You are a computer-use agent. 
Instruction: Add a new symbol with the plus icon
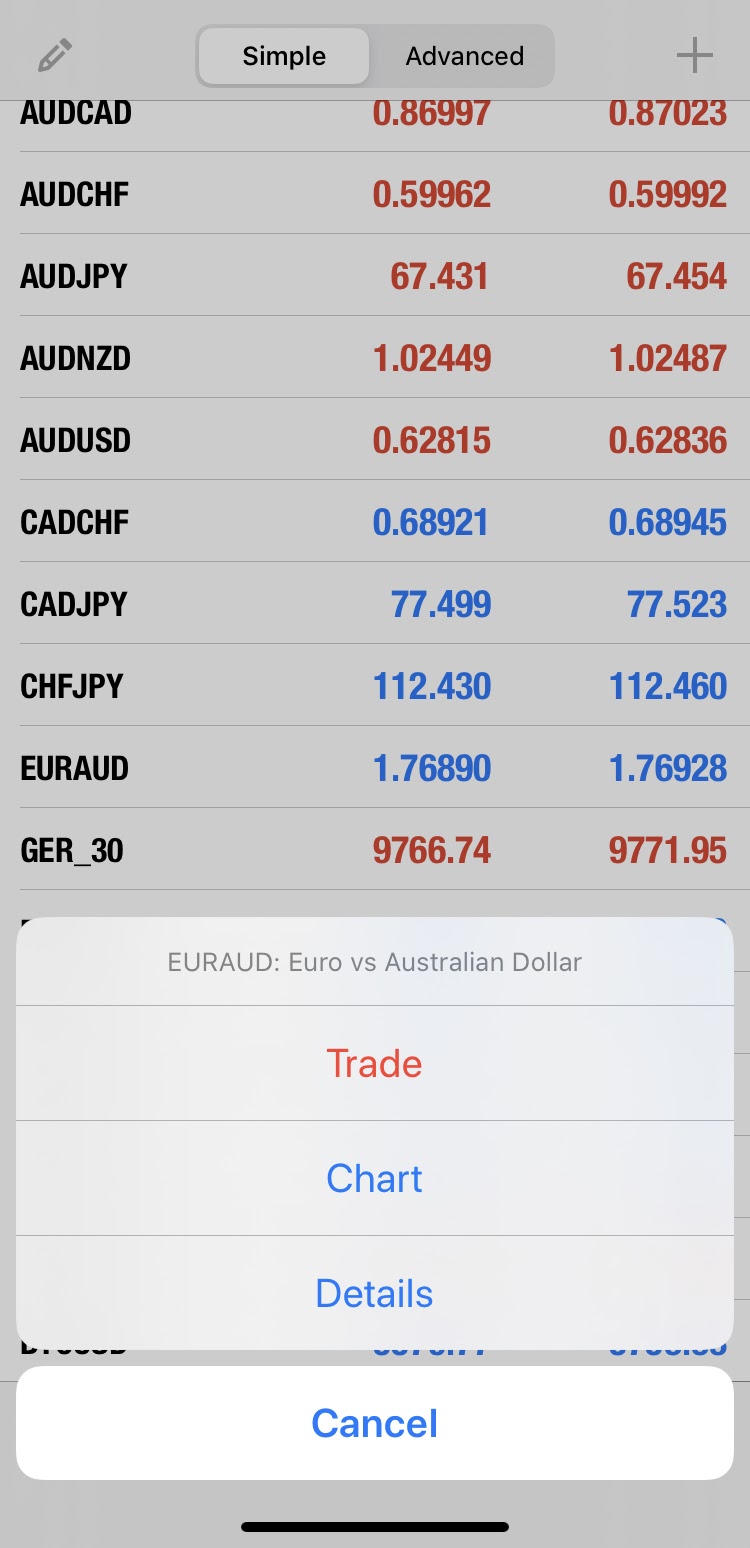pyautogui.click(x=694, y=56)
